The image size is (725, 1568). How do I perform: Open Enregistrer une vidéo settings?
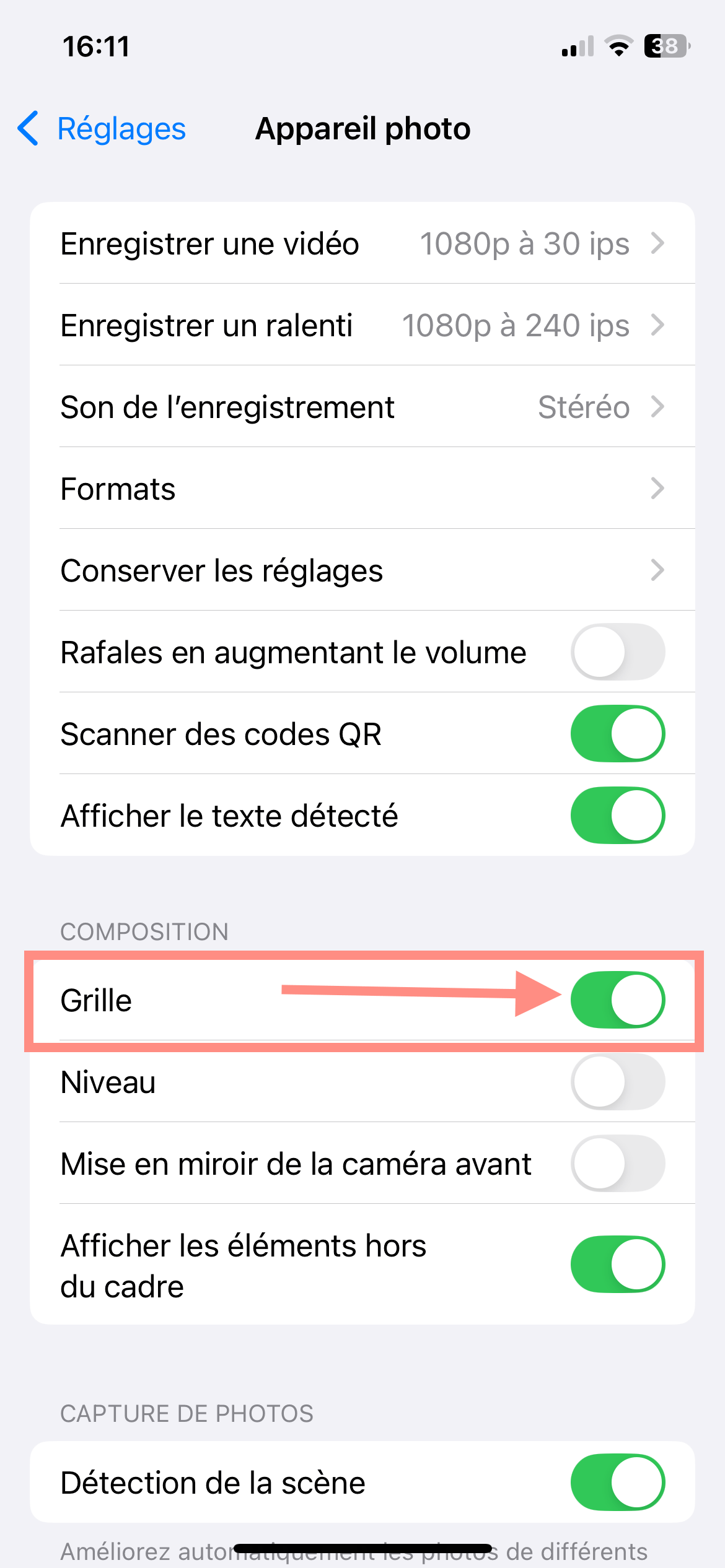[x=362, y=243]
